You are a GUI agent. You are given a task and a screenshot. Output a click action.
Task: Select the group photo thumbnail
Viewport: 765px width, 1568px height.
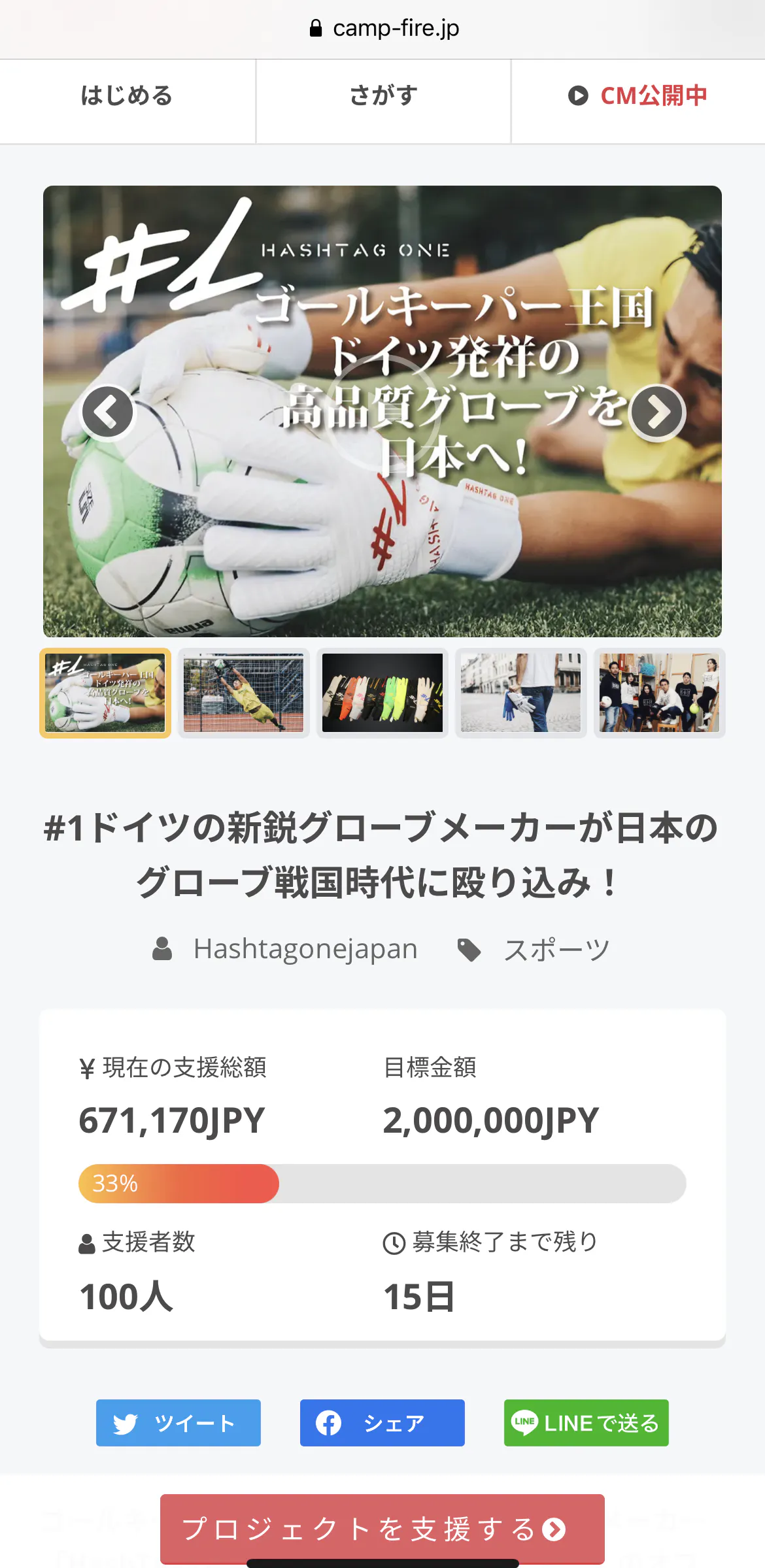click(x=659, y=693)
